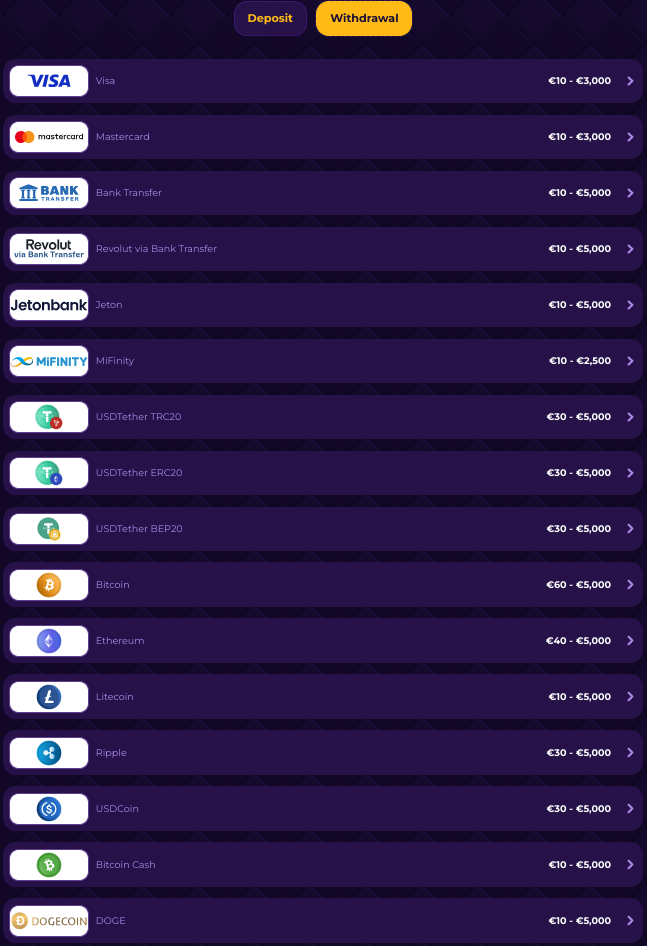
Task: Select Ethereum as payout method
Action: point(323,641)
